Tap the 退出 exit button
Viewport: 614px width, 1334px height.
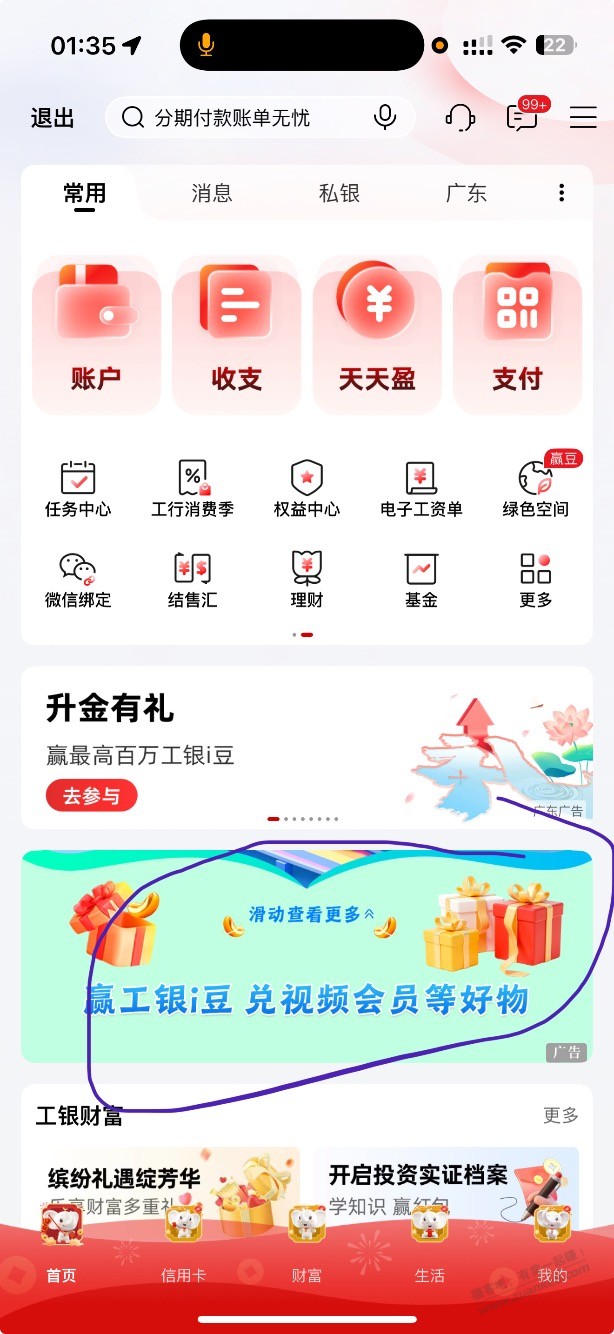pos(53,118)
